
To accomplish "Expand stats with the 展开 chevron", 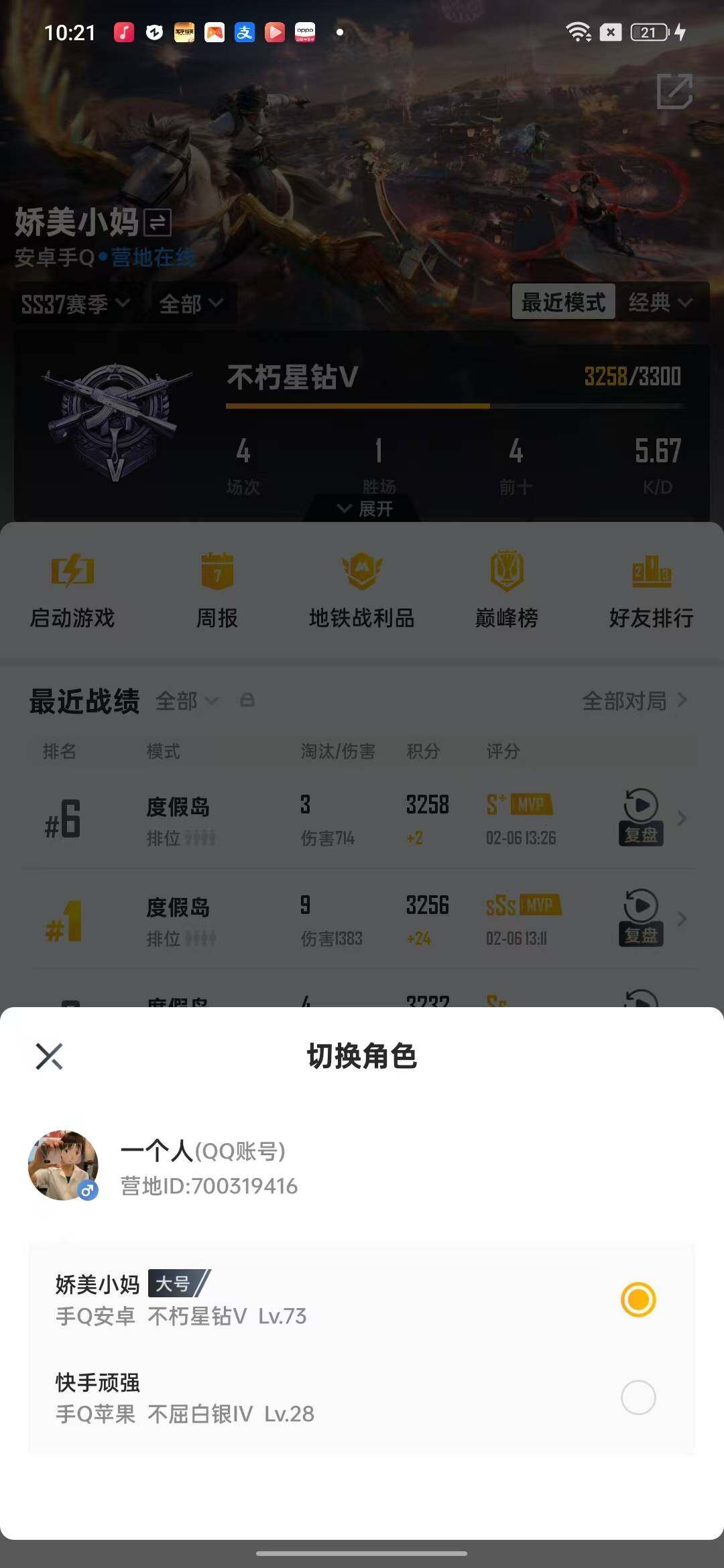I will (x=362, y=509).
